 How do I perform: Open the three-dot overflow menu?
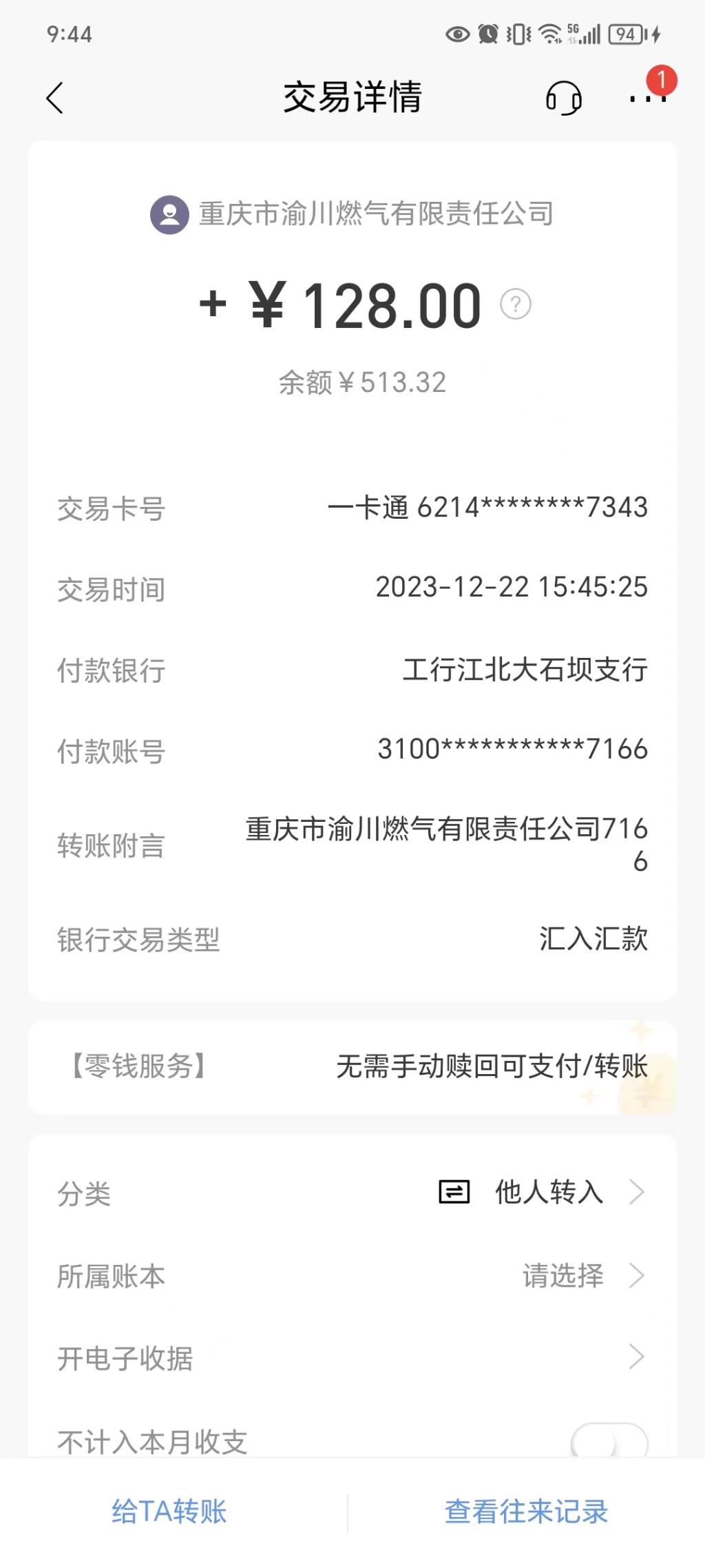point(648,99)
